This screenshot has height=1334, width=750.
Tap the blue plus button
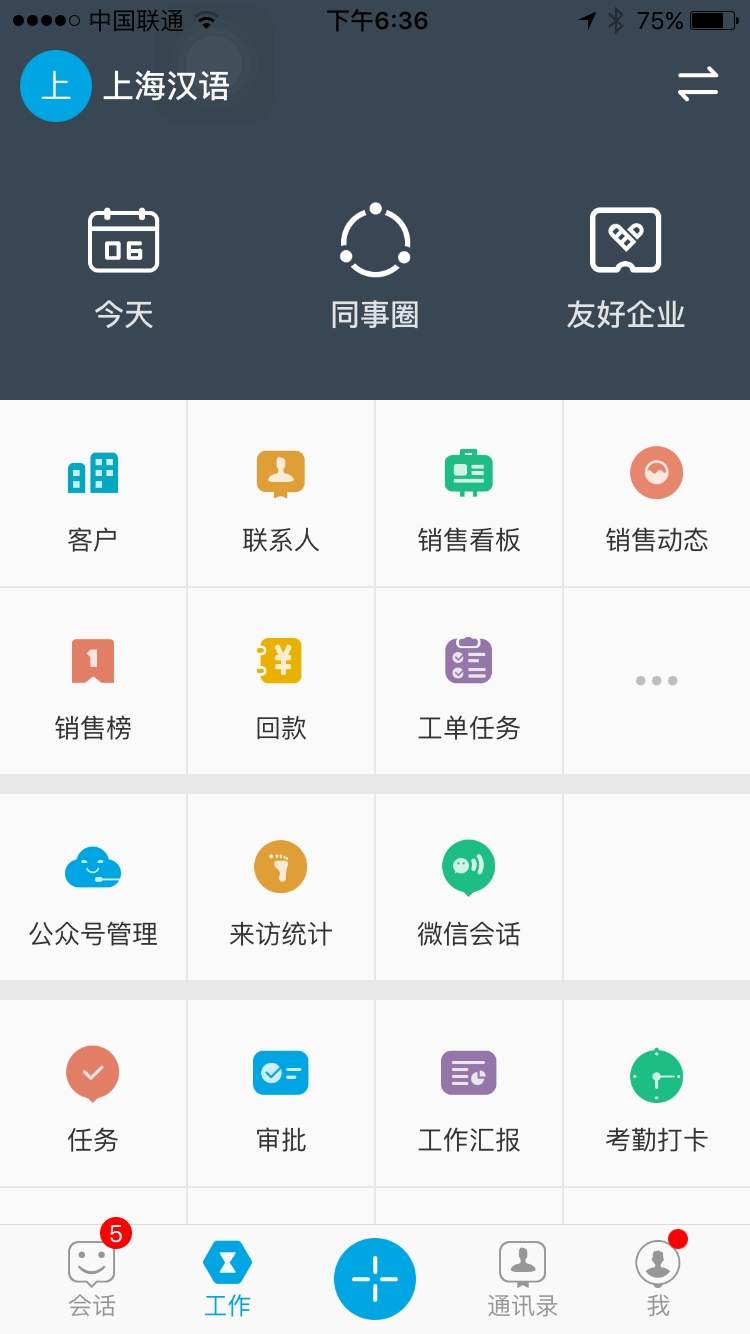375,1279
